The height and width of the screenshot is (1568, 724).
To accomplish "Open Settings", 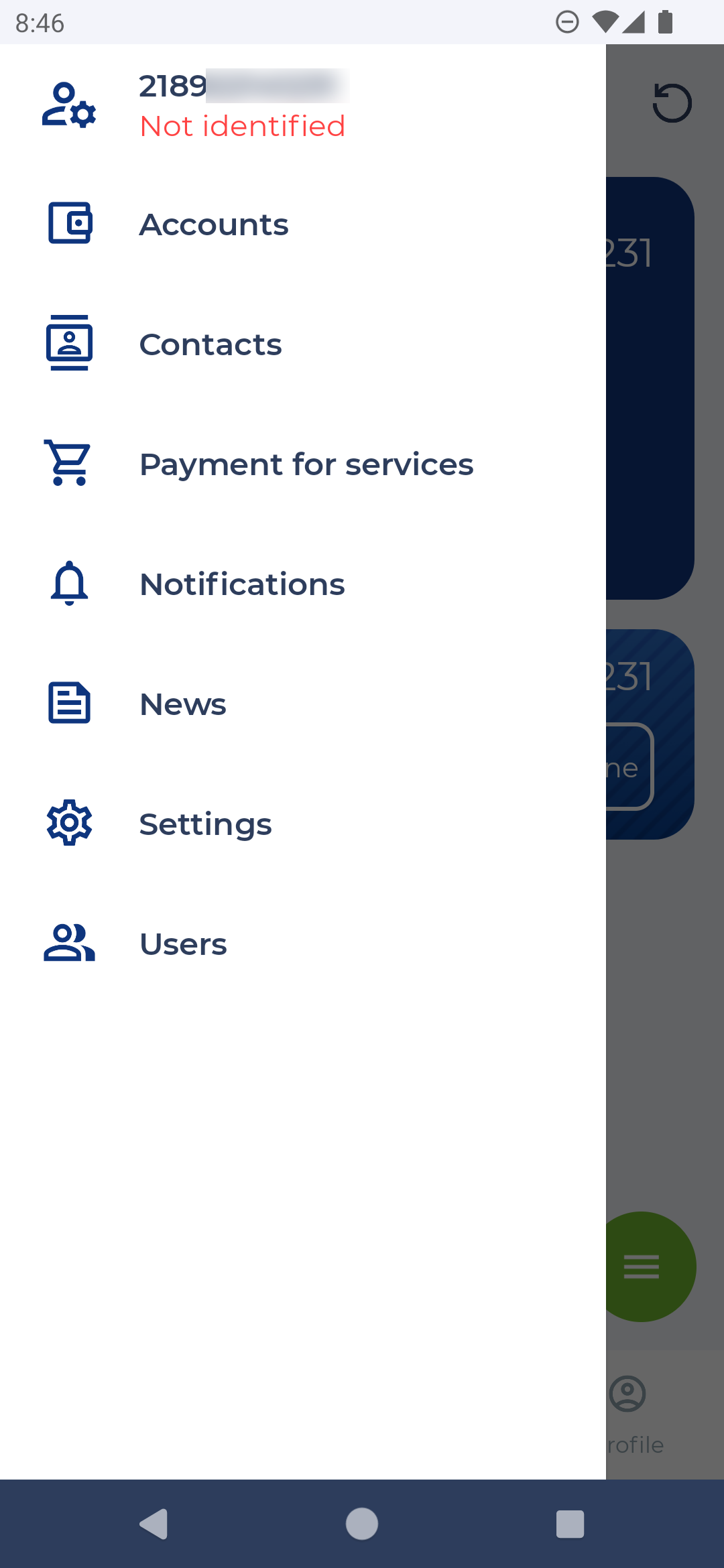I will pyautogui.click(x=205, y=824).
